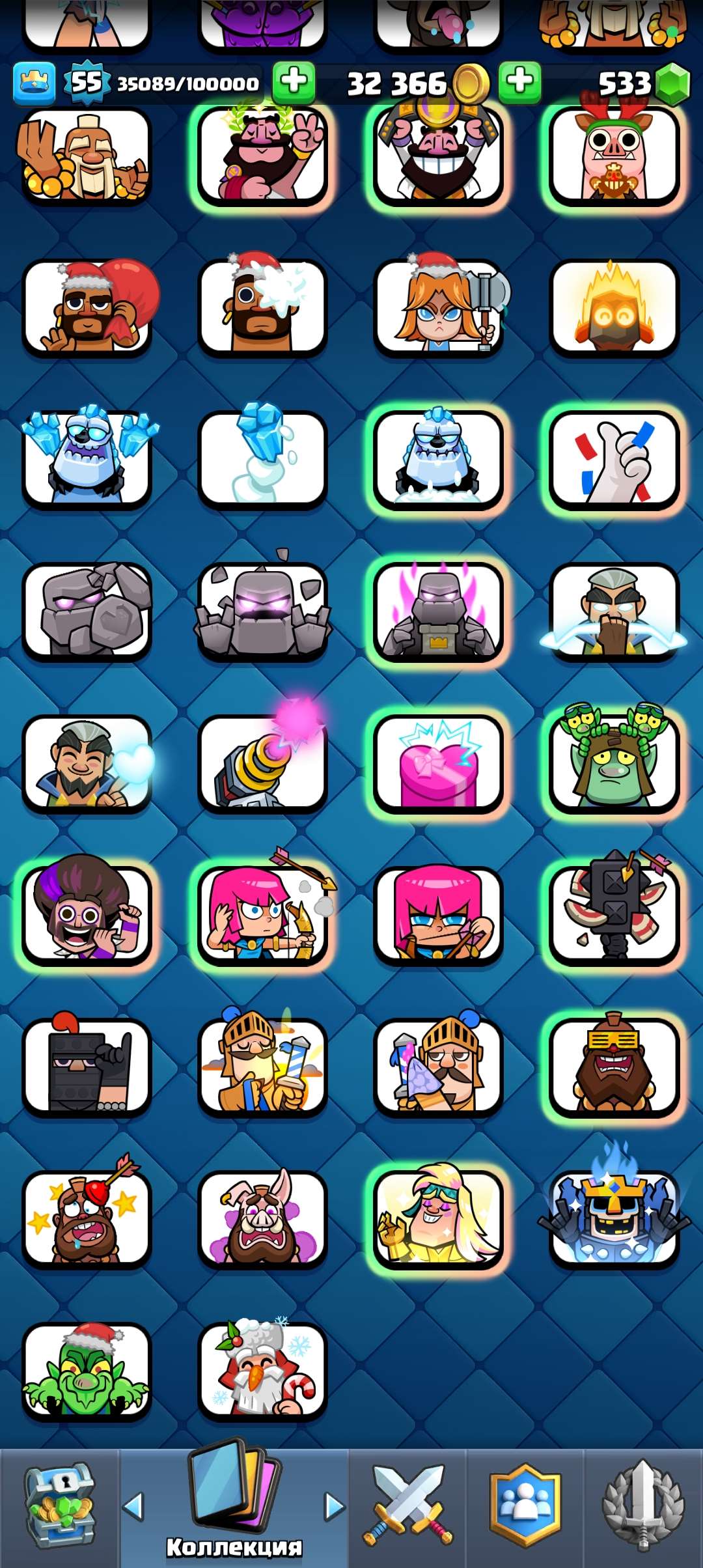
Task: Select the Santa Hog Rider emote
Action: [88, 311]
